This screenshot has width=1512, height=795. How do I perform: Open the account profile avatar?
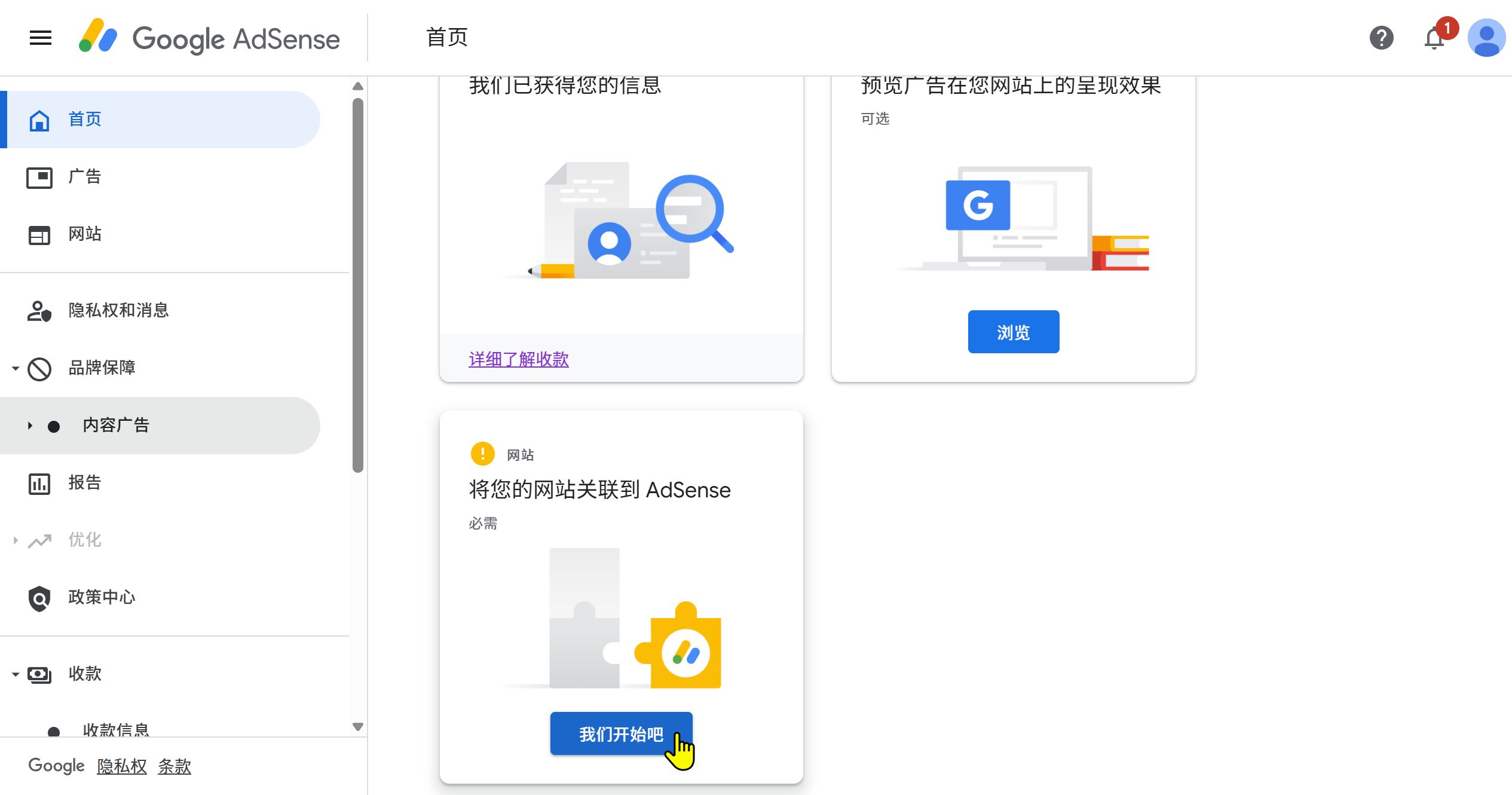click(x=1486, y=38)
